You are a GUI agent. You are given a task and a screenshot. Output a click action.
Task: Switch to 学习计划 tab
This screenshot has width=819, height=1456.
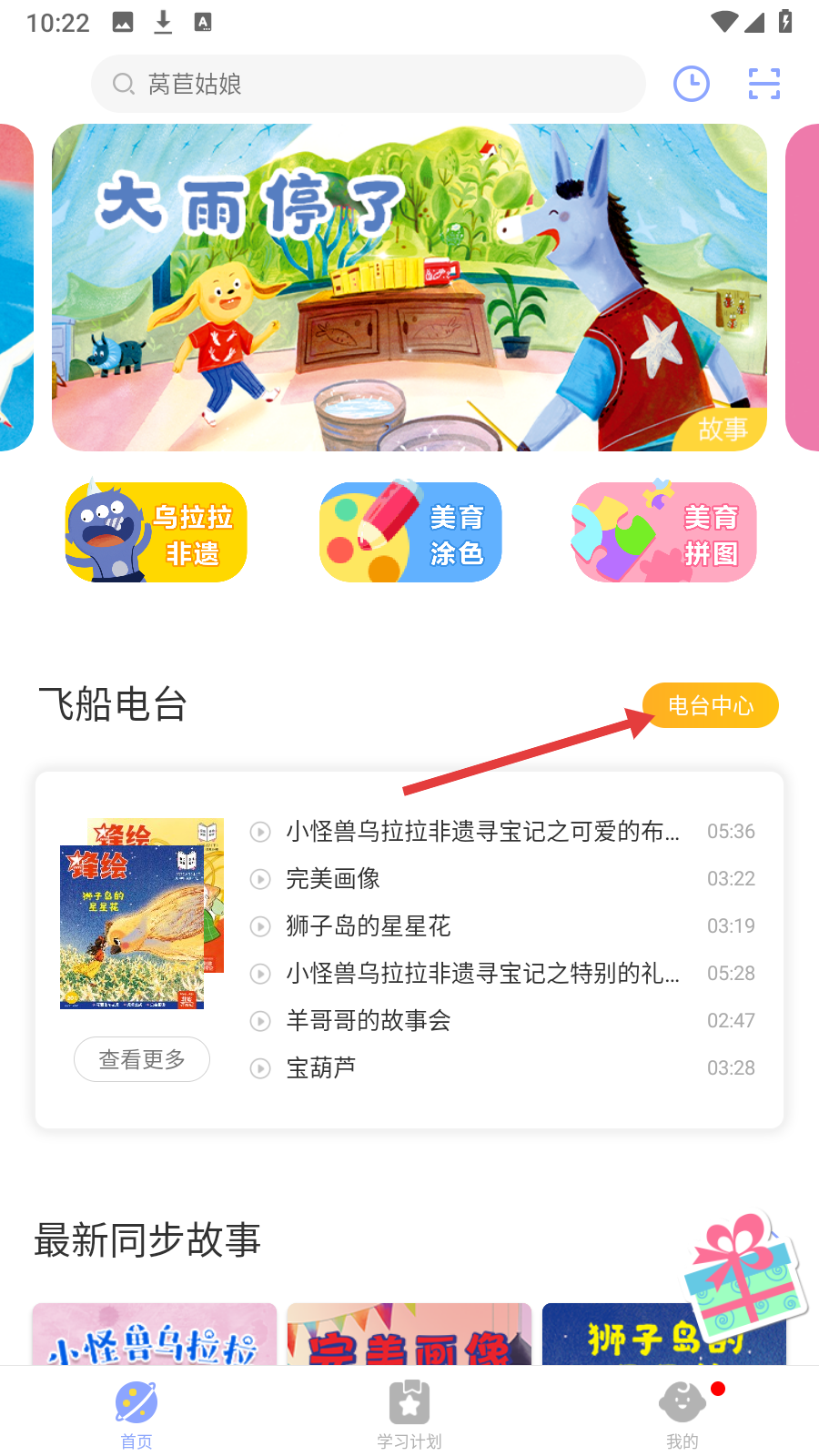click(x=409, y=1415)
